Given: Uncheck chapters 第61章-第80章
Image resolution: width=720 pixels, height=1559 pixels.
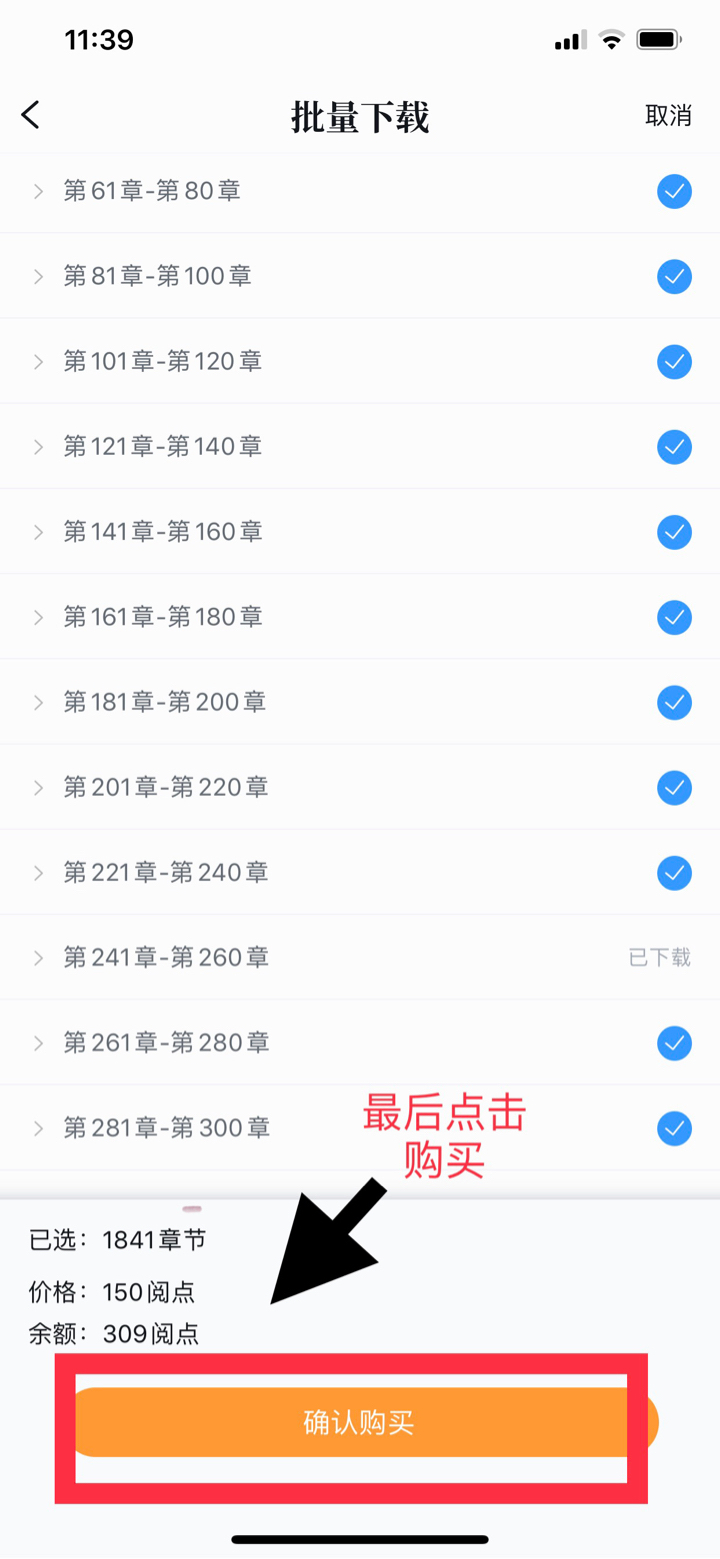Looking at the screenshot, I should pos(674,191).
